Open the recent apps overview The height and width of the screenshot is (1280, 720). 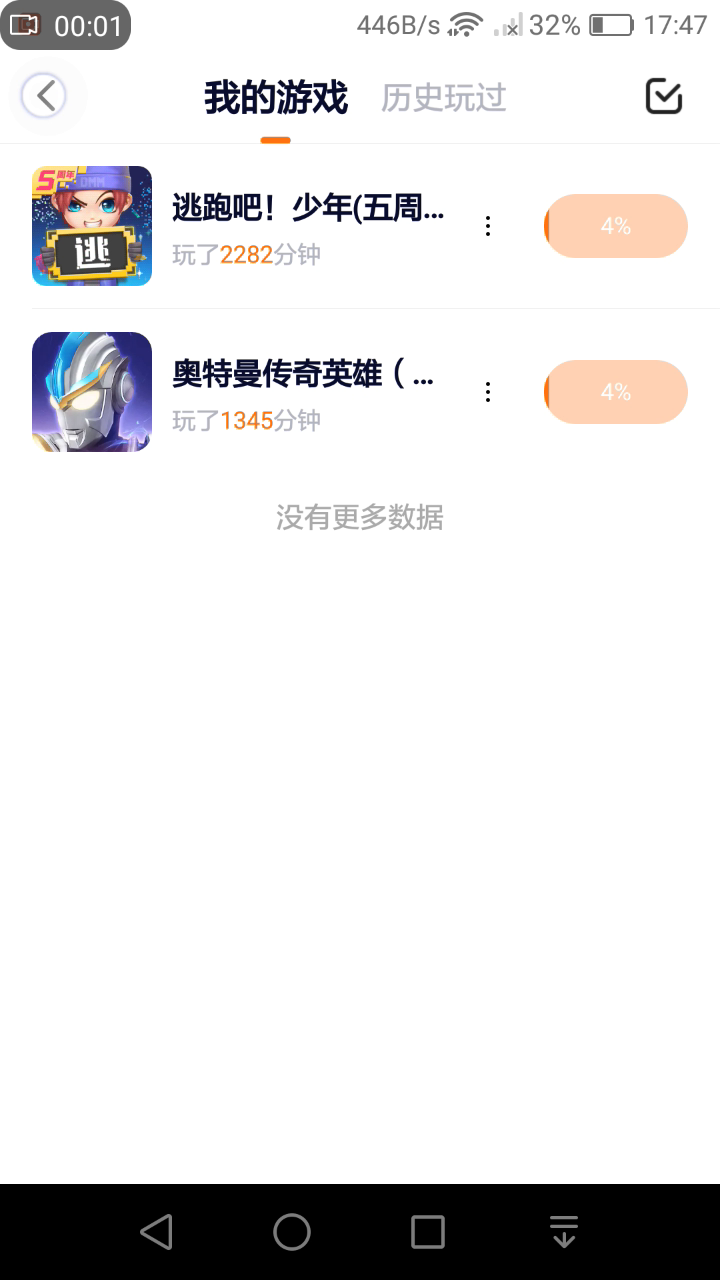click(x=428, y=1232)
